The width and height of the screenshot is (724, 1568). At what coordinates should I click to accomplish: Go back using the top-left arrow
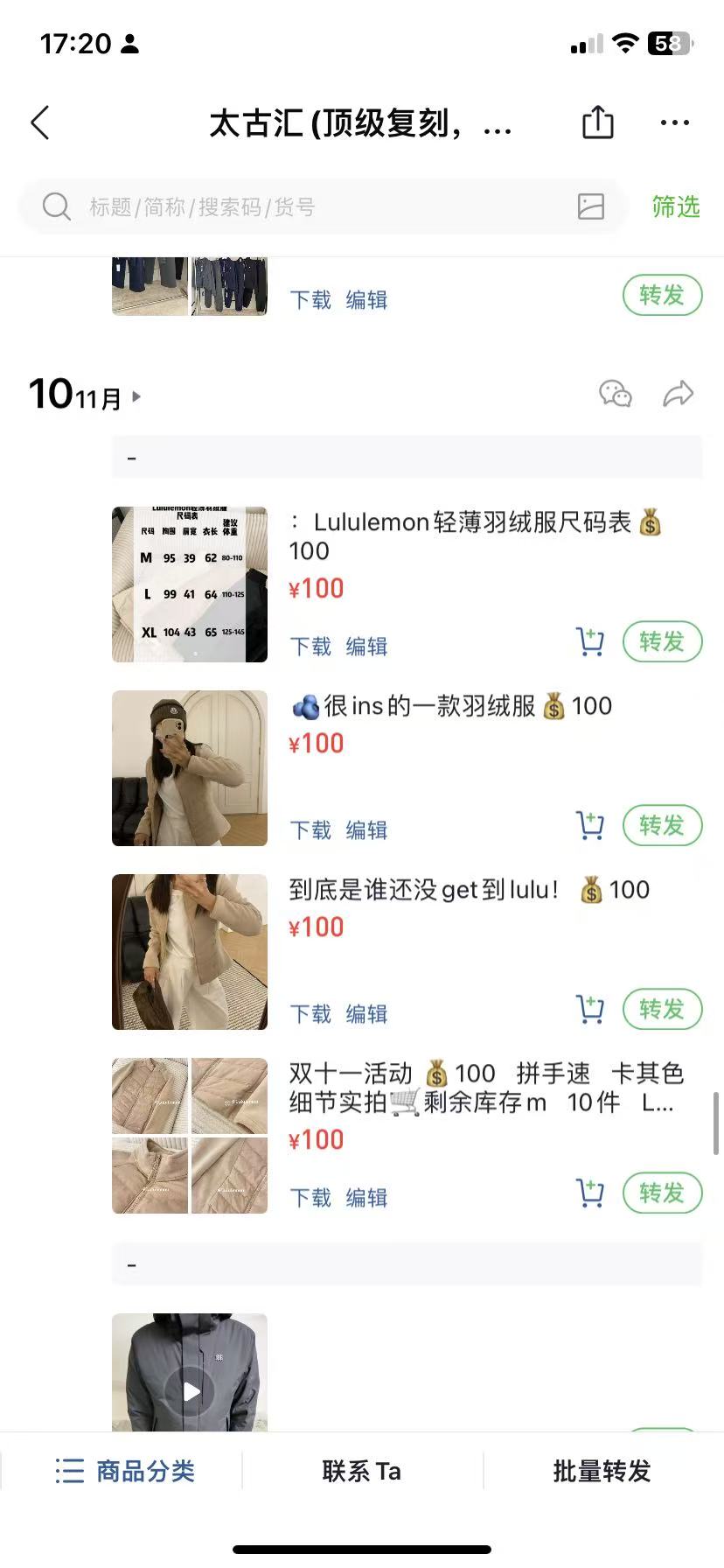(x=40, y=123)
